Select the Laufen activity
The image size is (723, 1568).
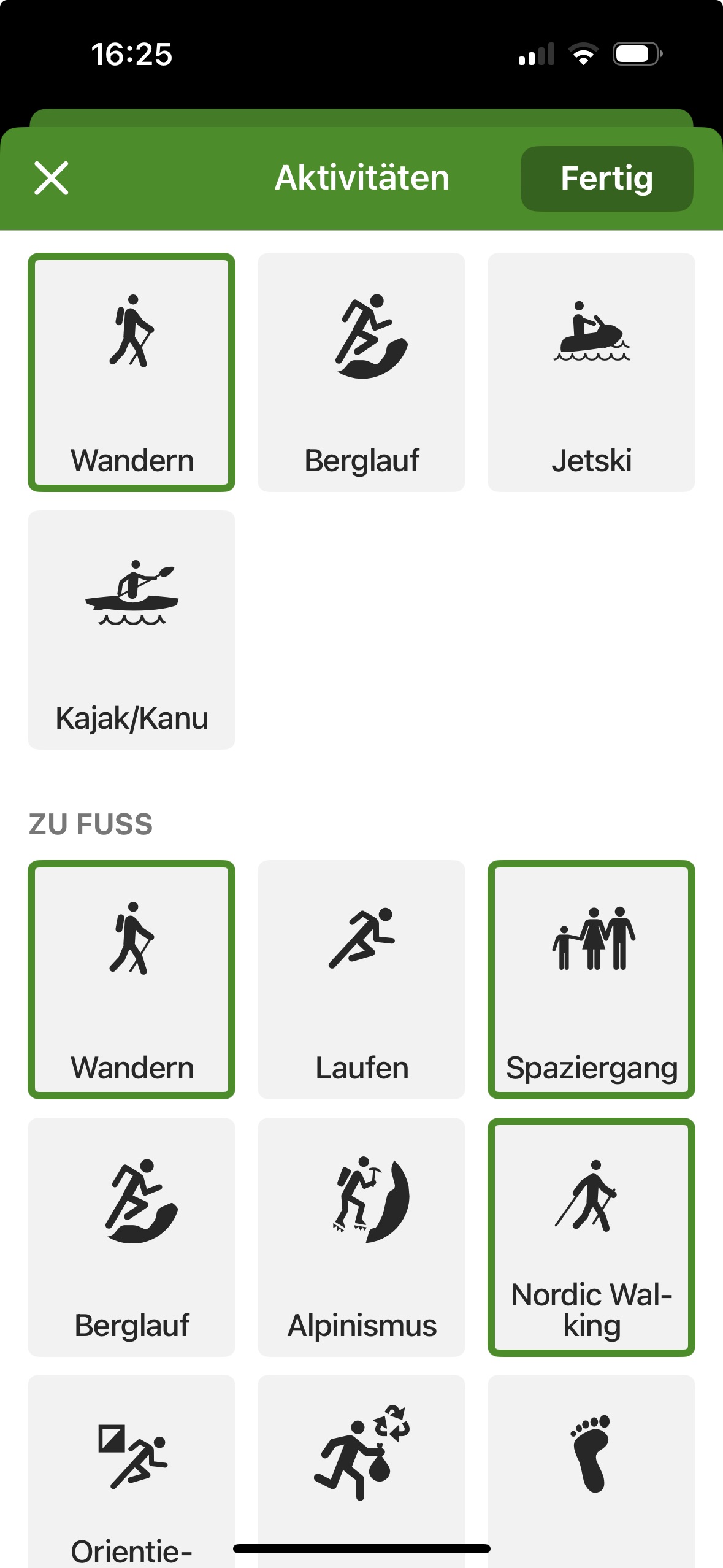(x=361, y=979)
